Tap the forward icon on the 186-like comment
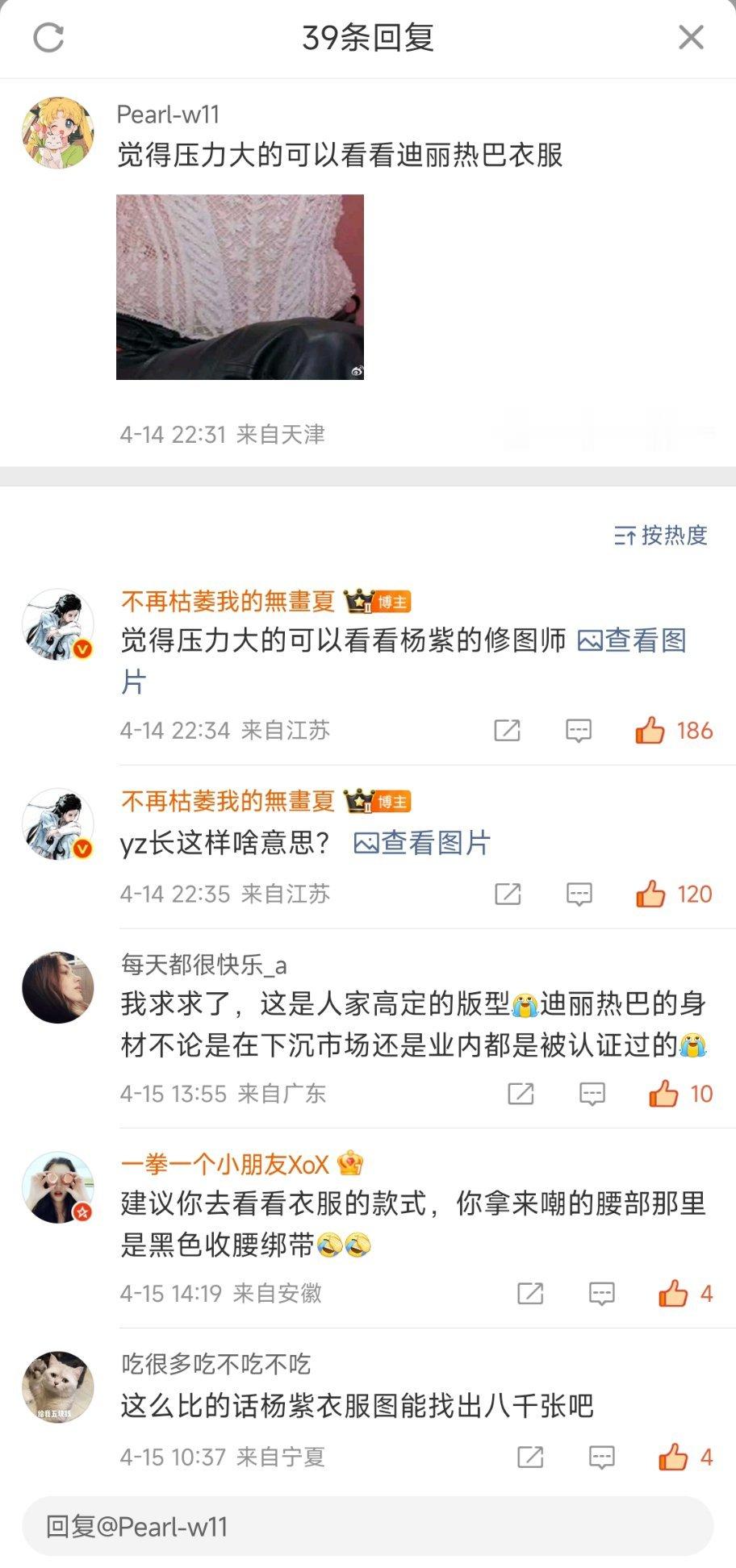Viewport: 736px width, 1568px height. pyautogui.click(x=508, y=731)
